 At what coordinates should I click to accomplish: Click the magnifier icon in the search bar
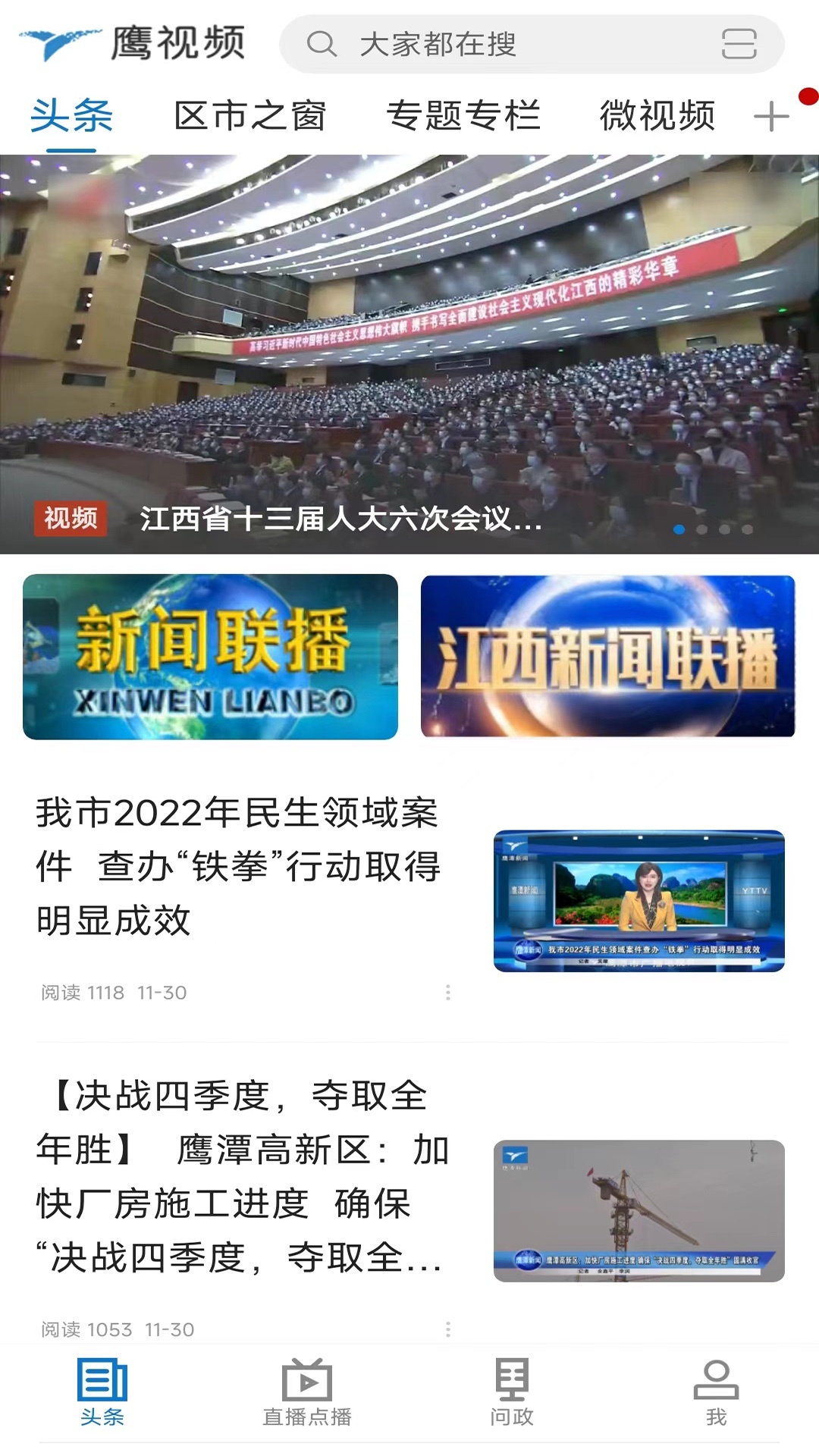click(322, 44)
